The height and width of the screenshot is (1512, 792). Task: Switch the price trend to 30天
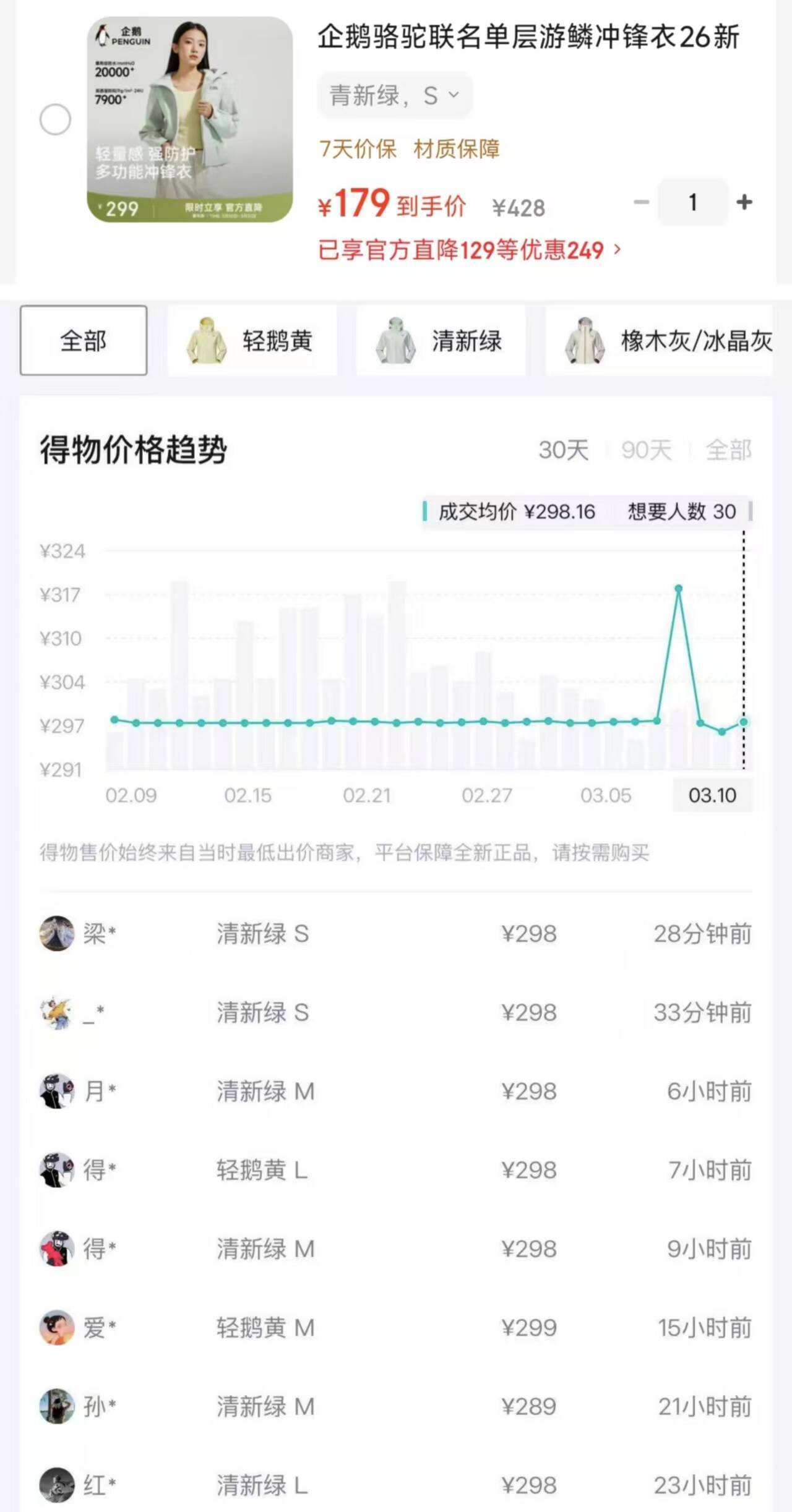pos(563,450)
